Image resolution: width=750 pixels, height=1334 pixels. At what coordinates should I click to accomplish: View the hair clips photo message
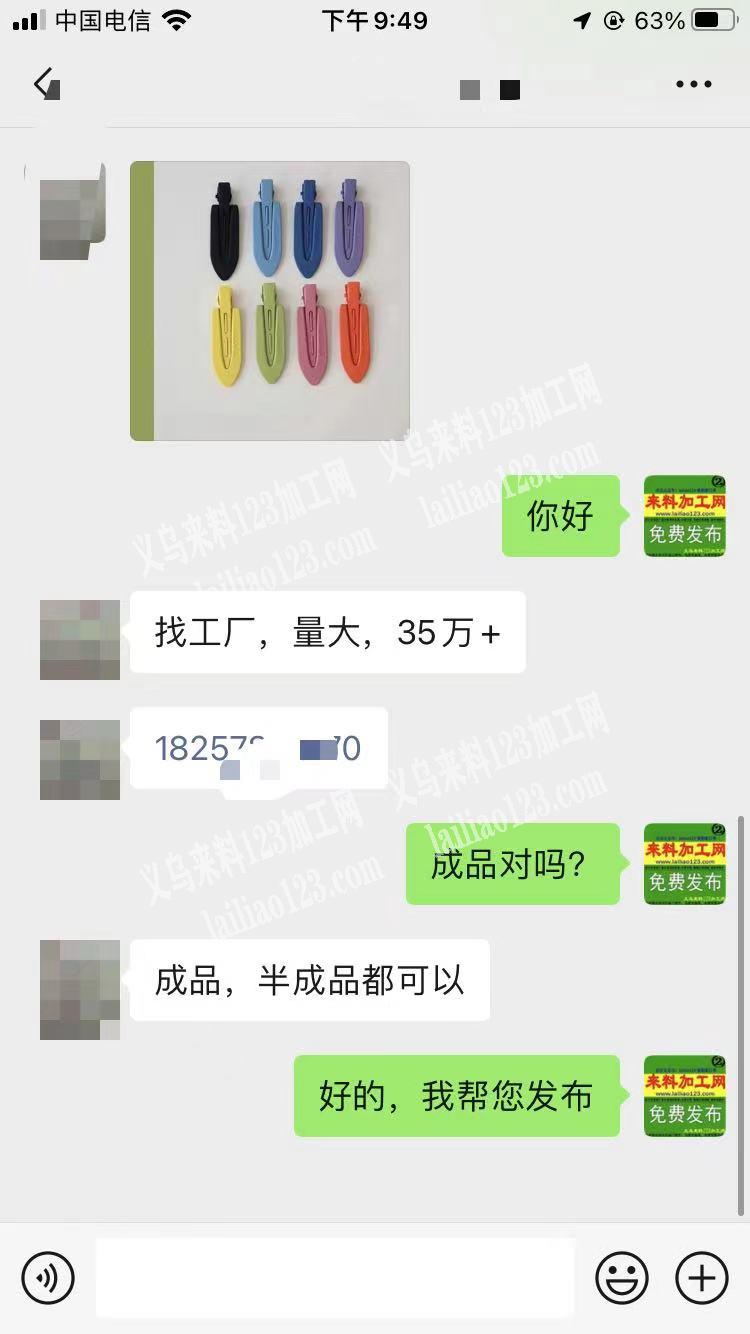(270, 301)
